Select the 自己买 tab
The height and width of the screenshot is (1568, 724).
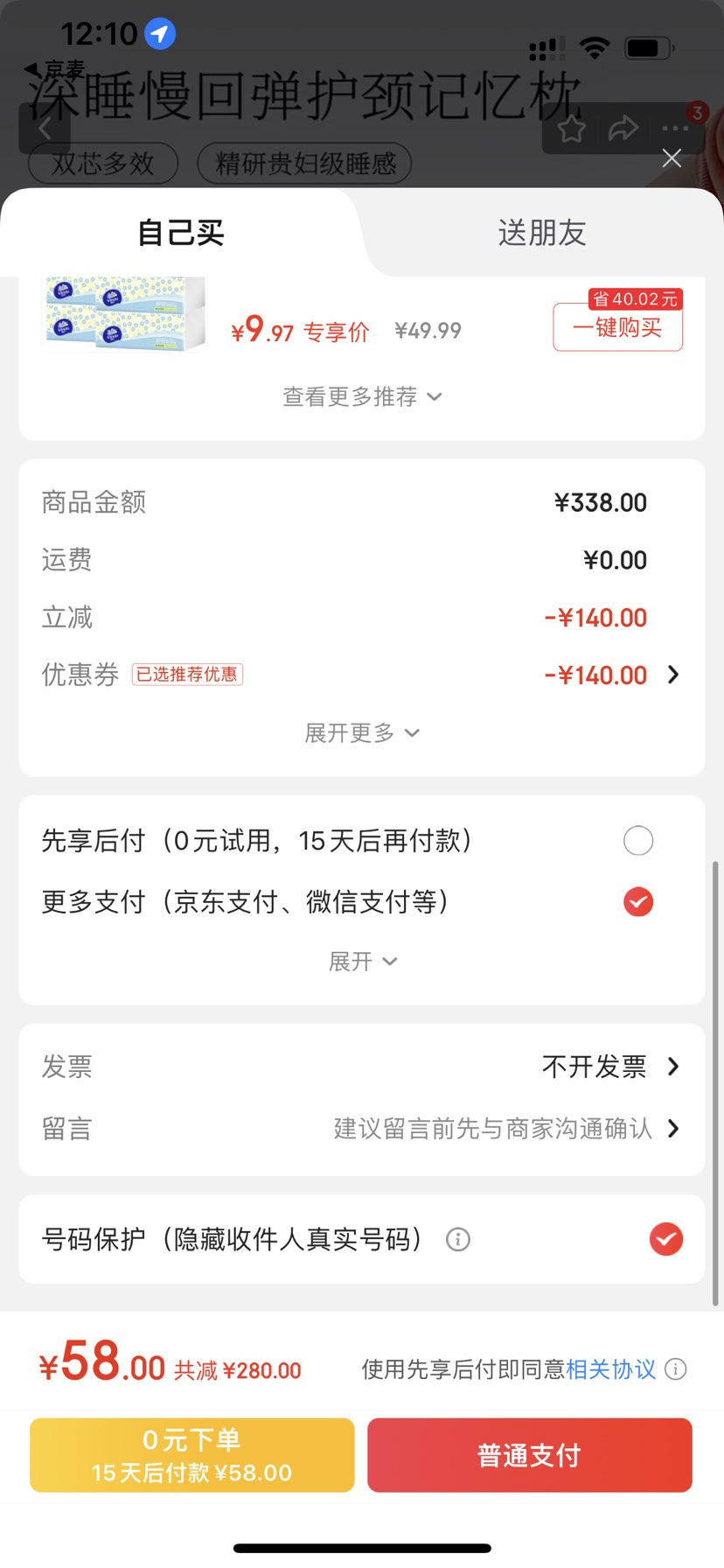[181, 233]
